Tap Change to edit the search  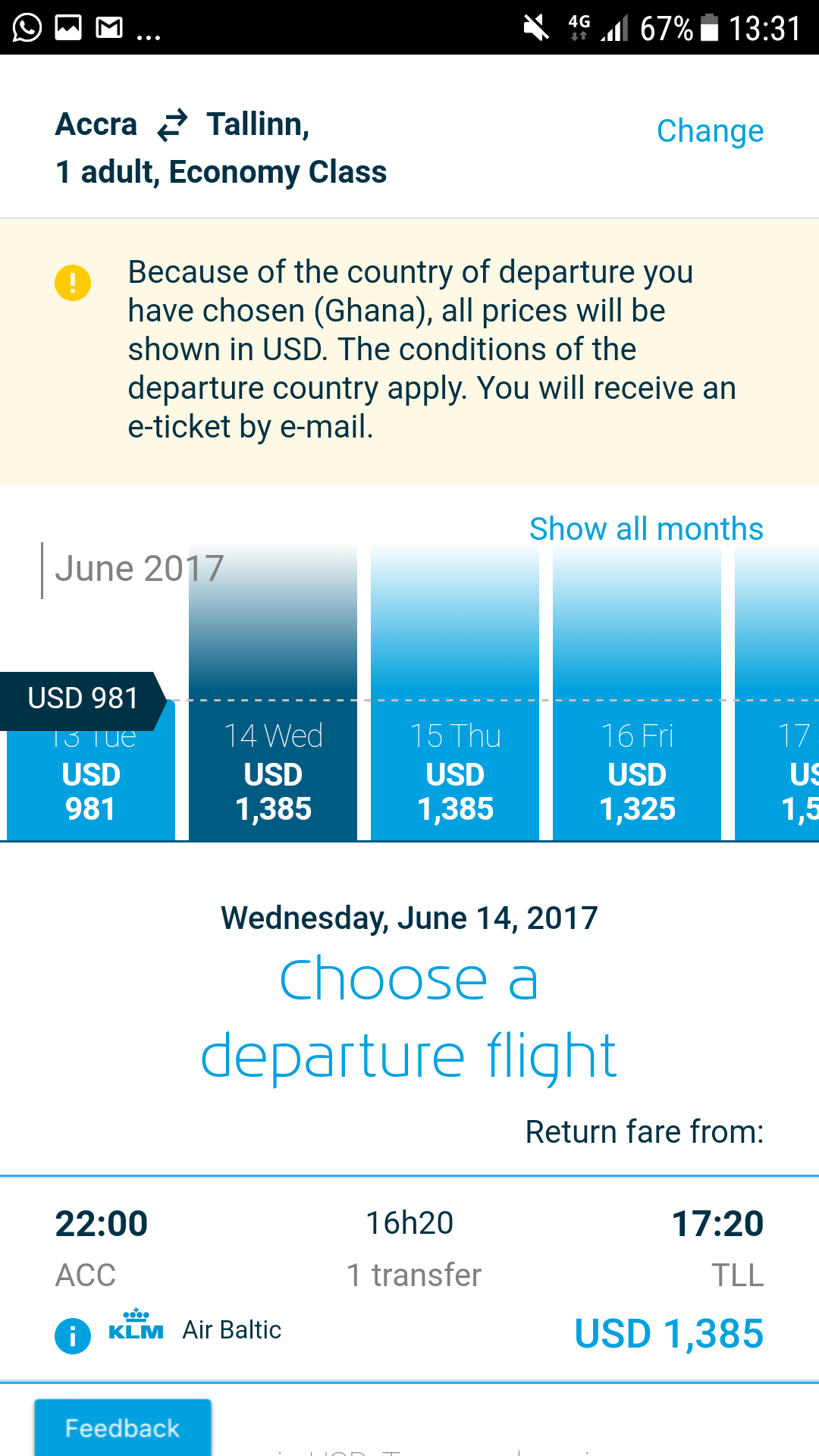pyautogui.click(x=710, y=131)
